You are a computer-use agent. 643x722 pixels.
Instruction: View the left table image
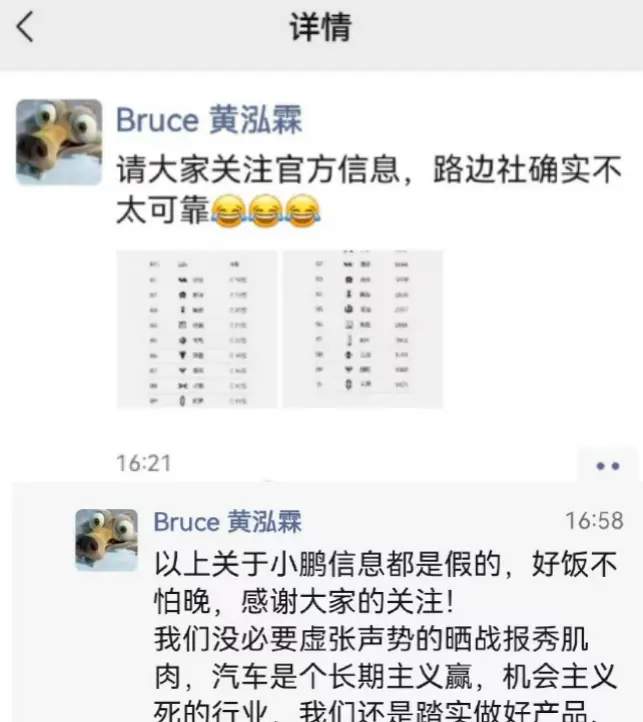197,328
